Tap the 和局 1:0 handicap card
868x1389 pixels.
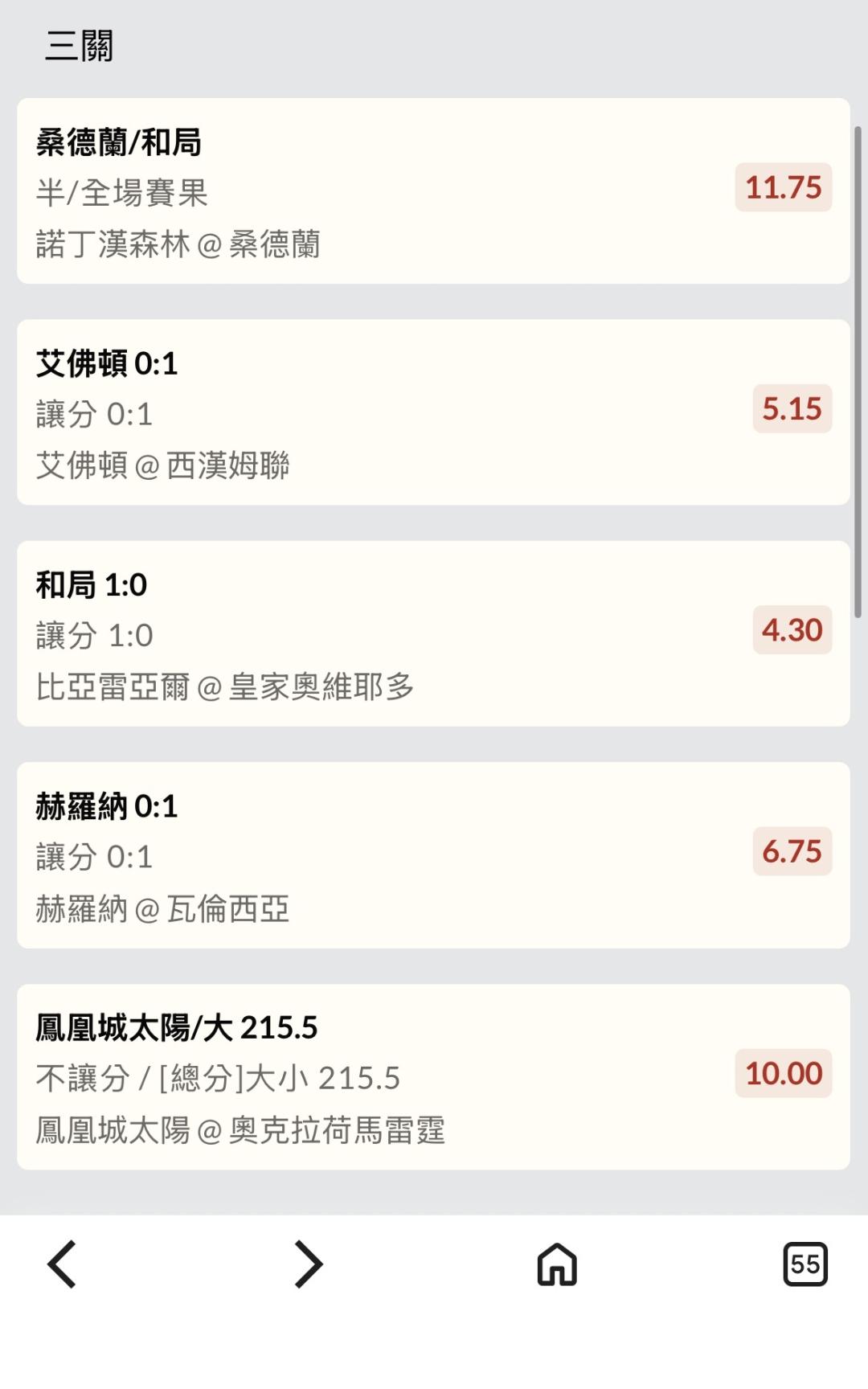[433, 633]
